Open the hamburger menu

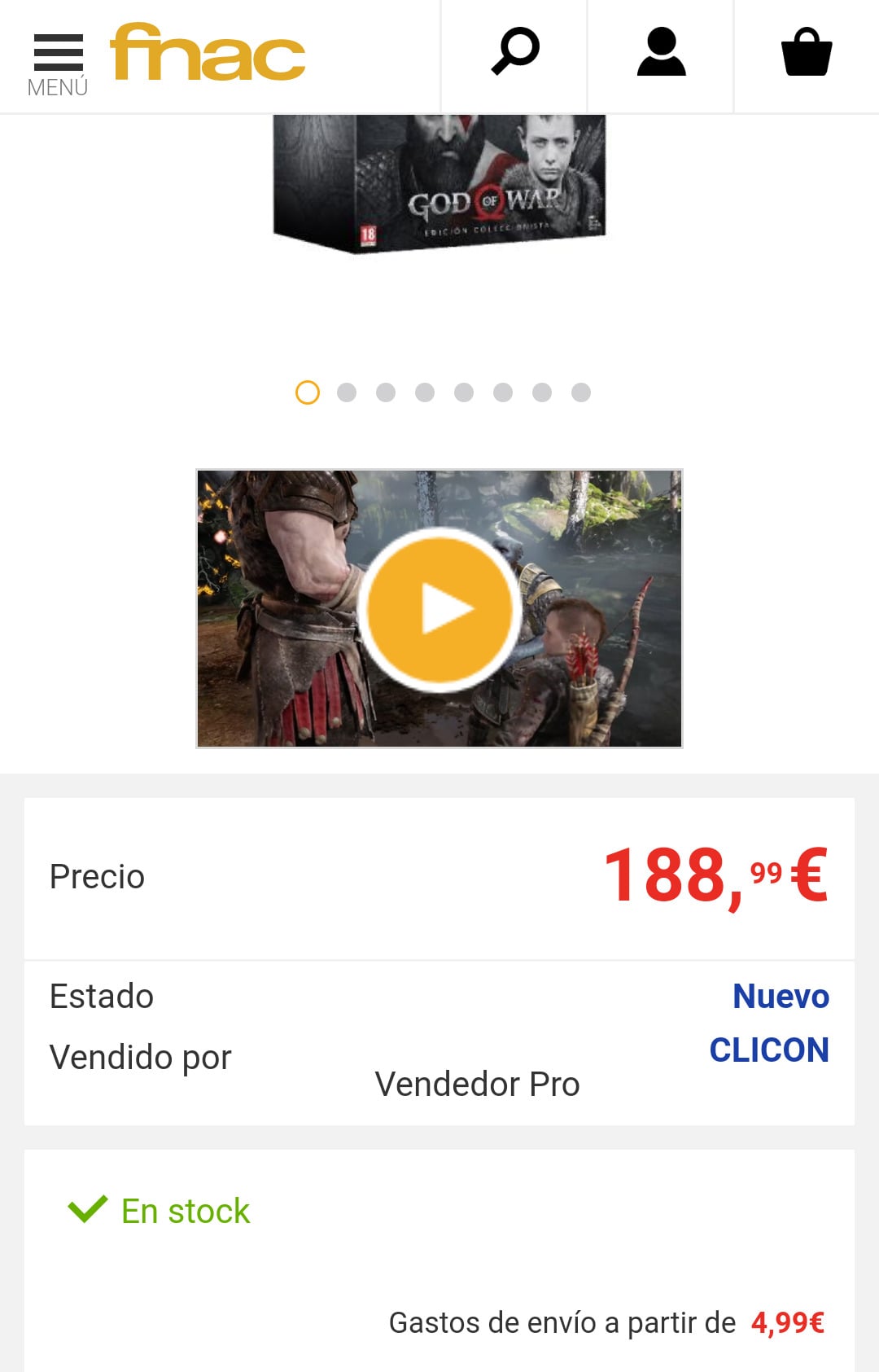click(x=58, y=62)
